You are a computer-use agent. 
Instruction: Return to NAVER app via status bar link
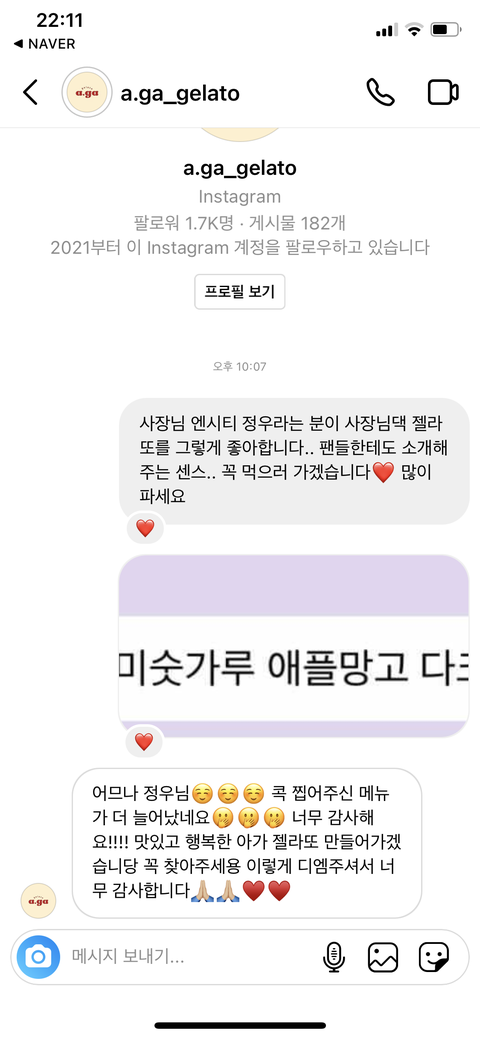point(44,44)
